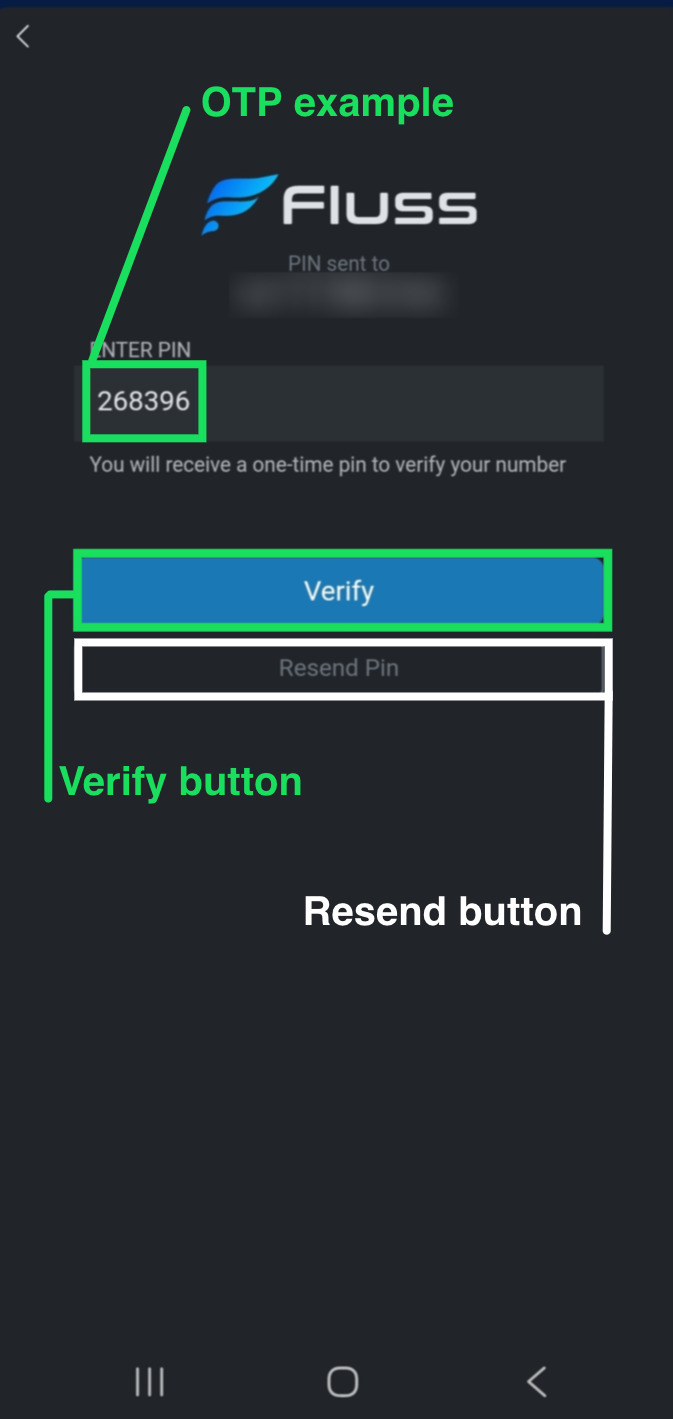Verify the entered PIN
The image size is (673, 1419).
[x=340, y=591]
